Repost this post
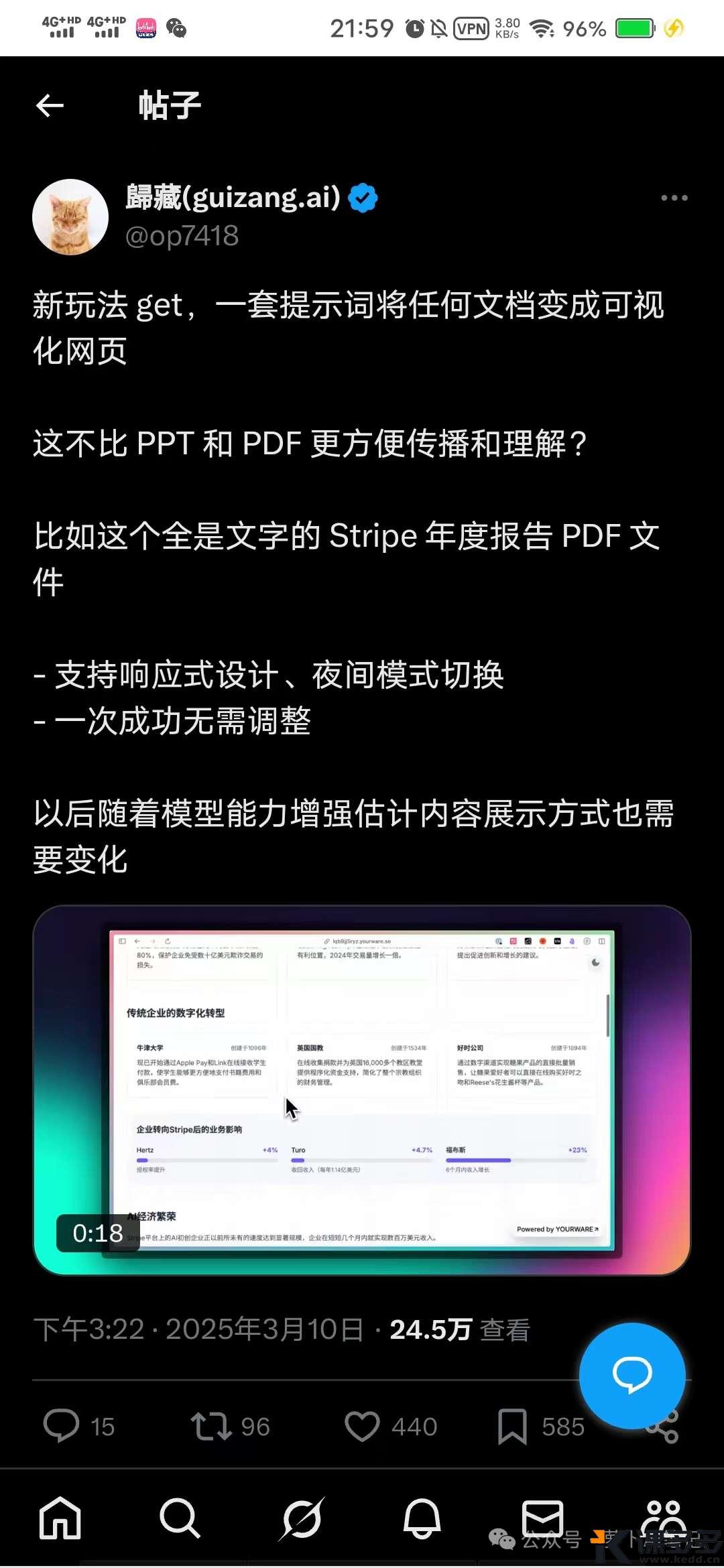Image resolution: width=724 pixels, height=1568 pixels. pyautogui.click(x=211, y=1426)
